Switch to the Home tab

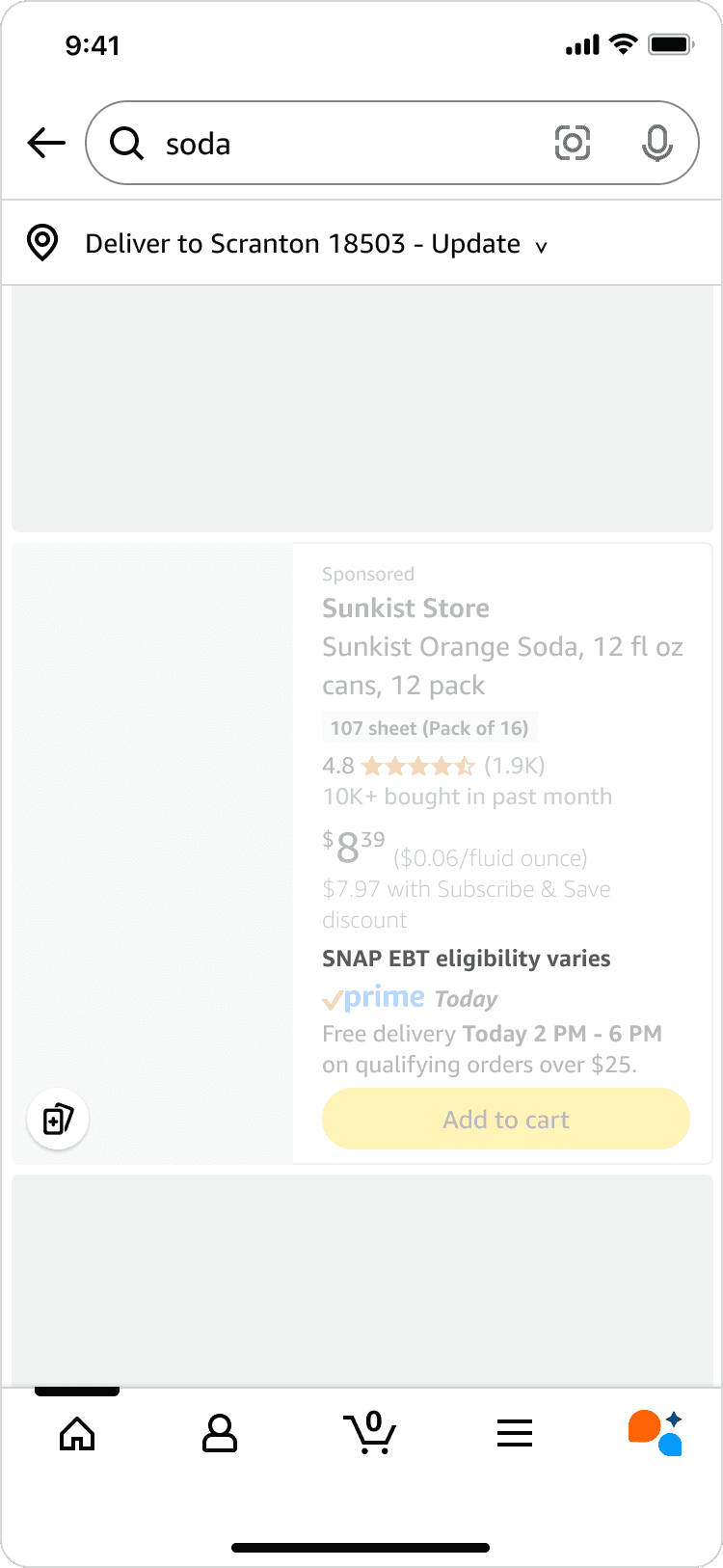(x=77, y=1434)
